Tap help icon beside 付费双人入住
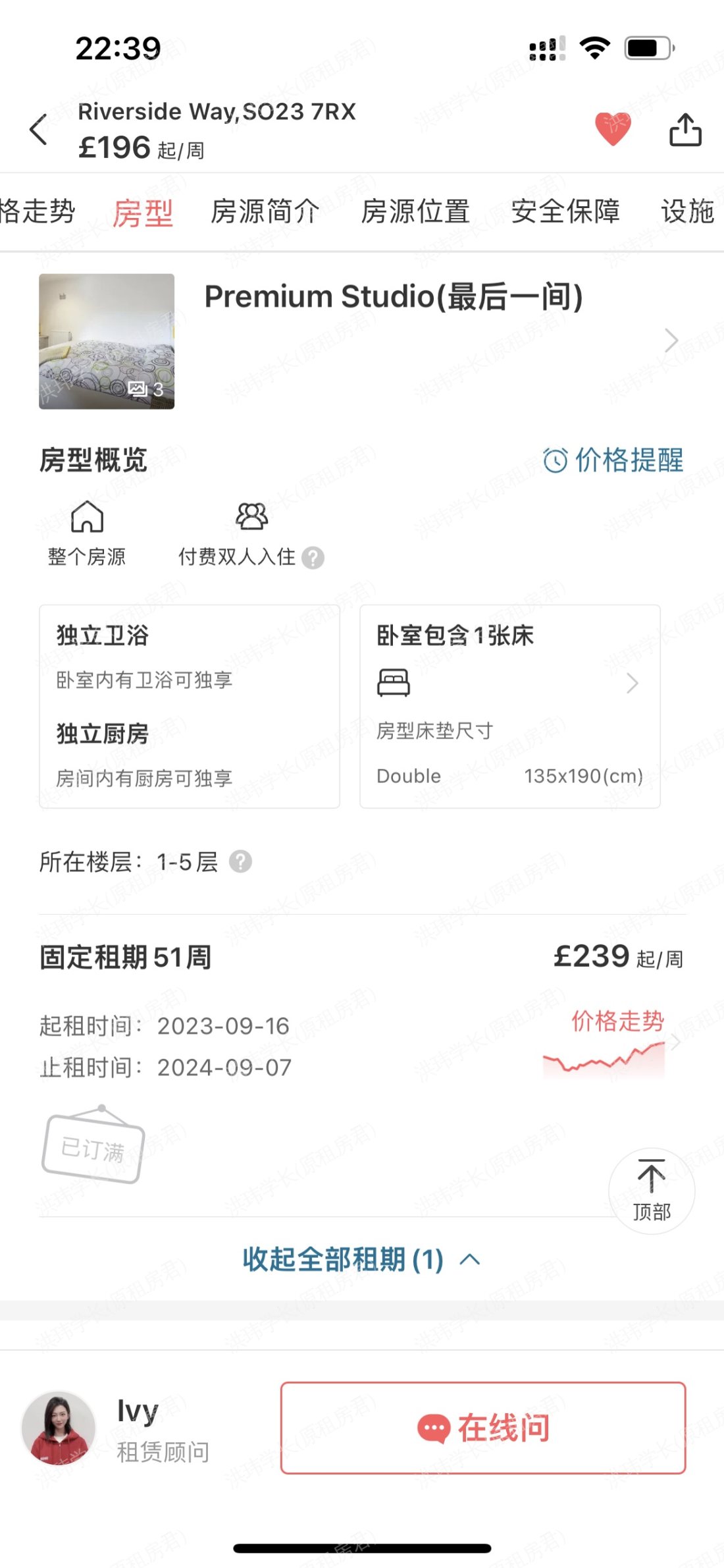Viewport: 724px width, 1568px height. tap(313, 558)
